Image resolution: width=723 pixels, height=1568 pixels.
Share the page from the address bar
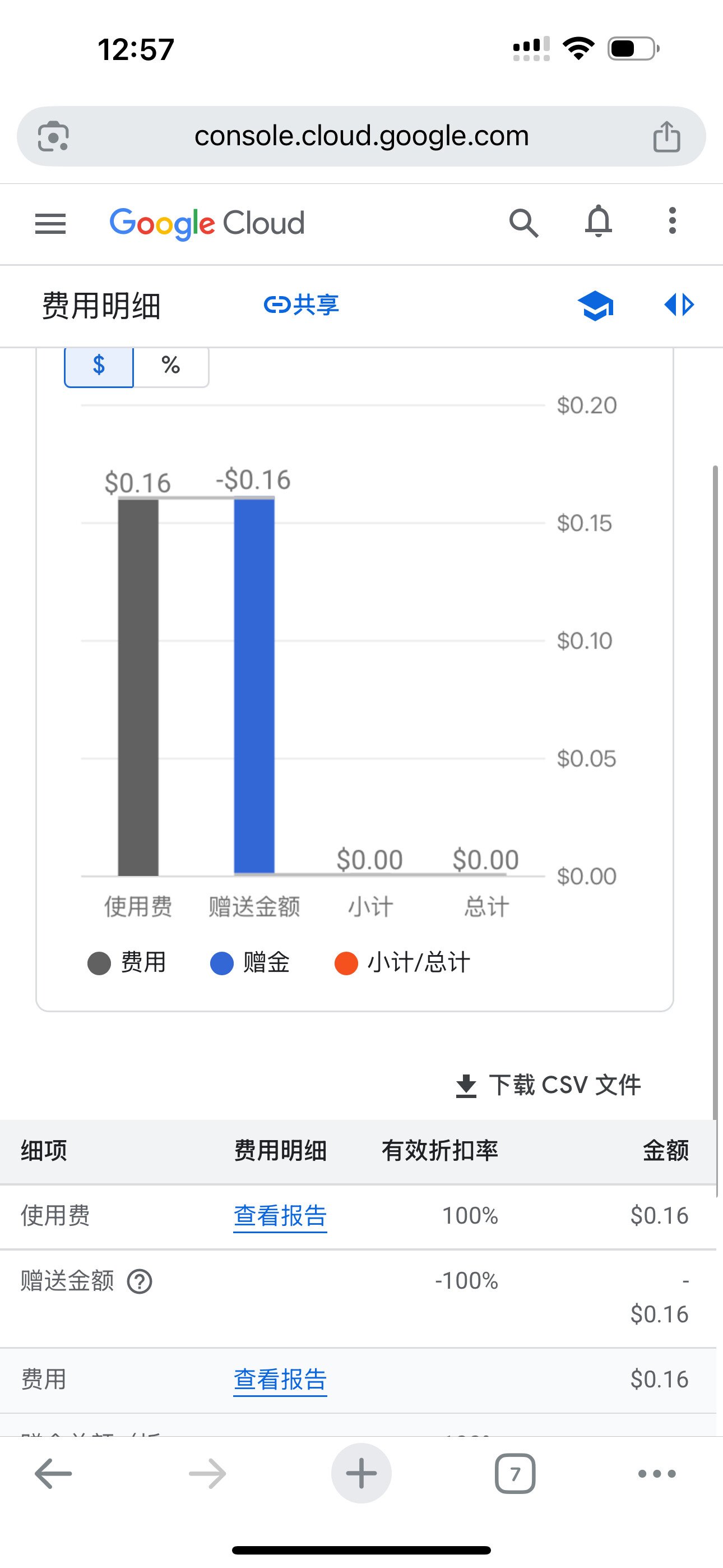pyautogui.click(x=666, y=136)
